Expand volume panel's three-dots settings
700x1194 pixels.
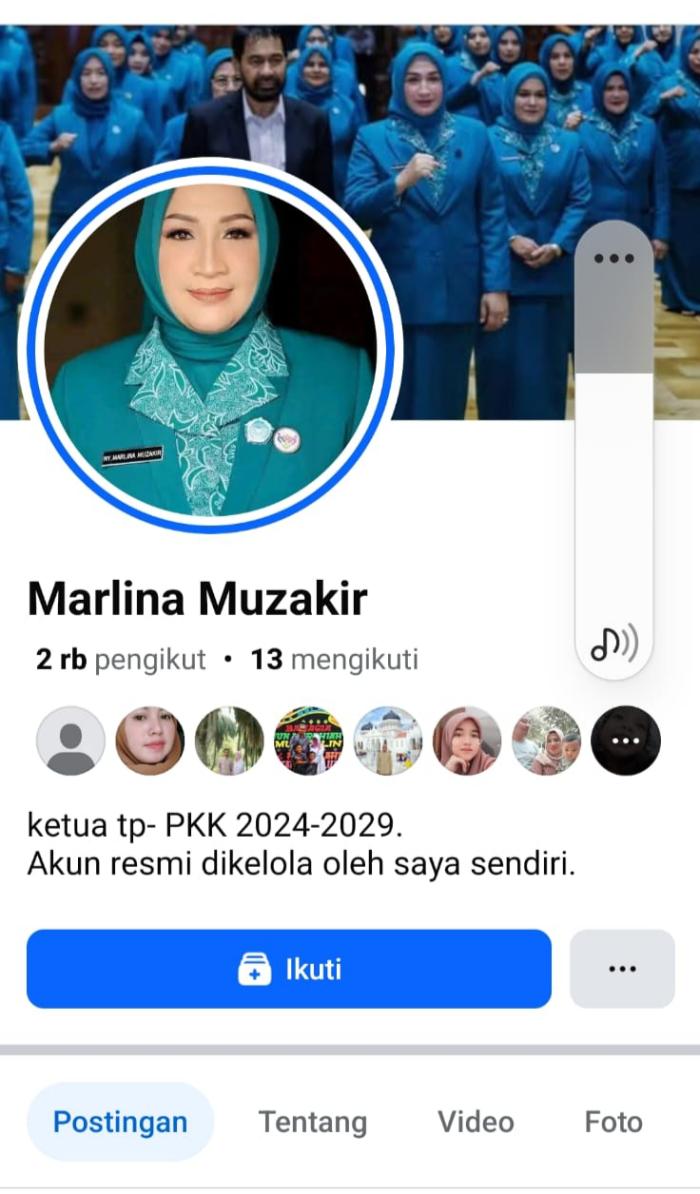[x=614, y=258]
